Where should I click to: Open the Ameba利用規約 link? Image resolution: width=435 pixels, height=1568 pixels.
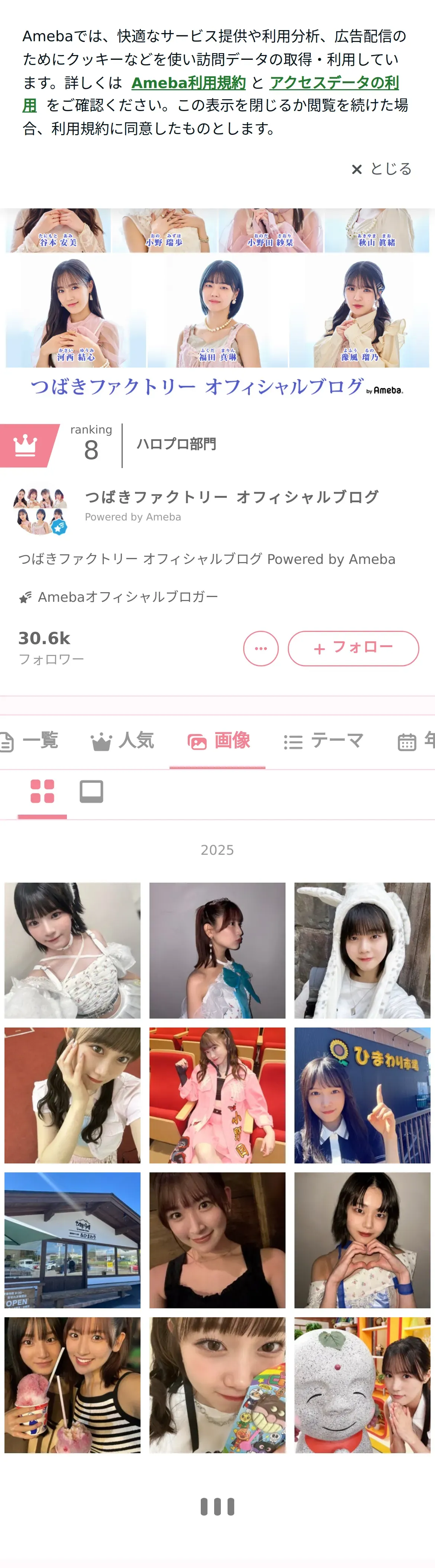(x=188, y=82)
